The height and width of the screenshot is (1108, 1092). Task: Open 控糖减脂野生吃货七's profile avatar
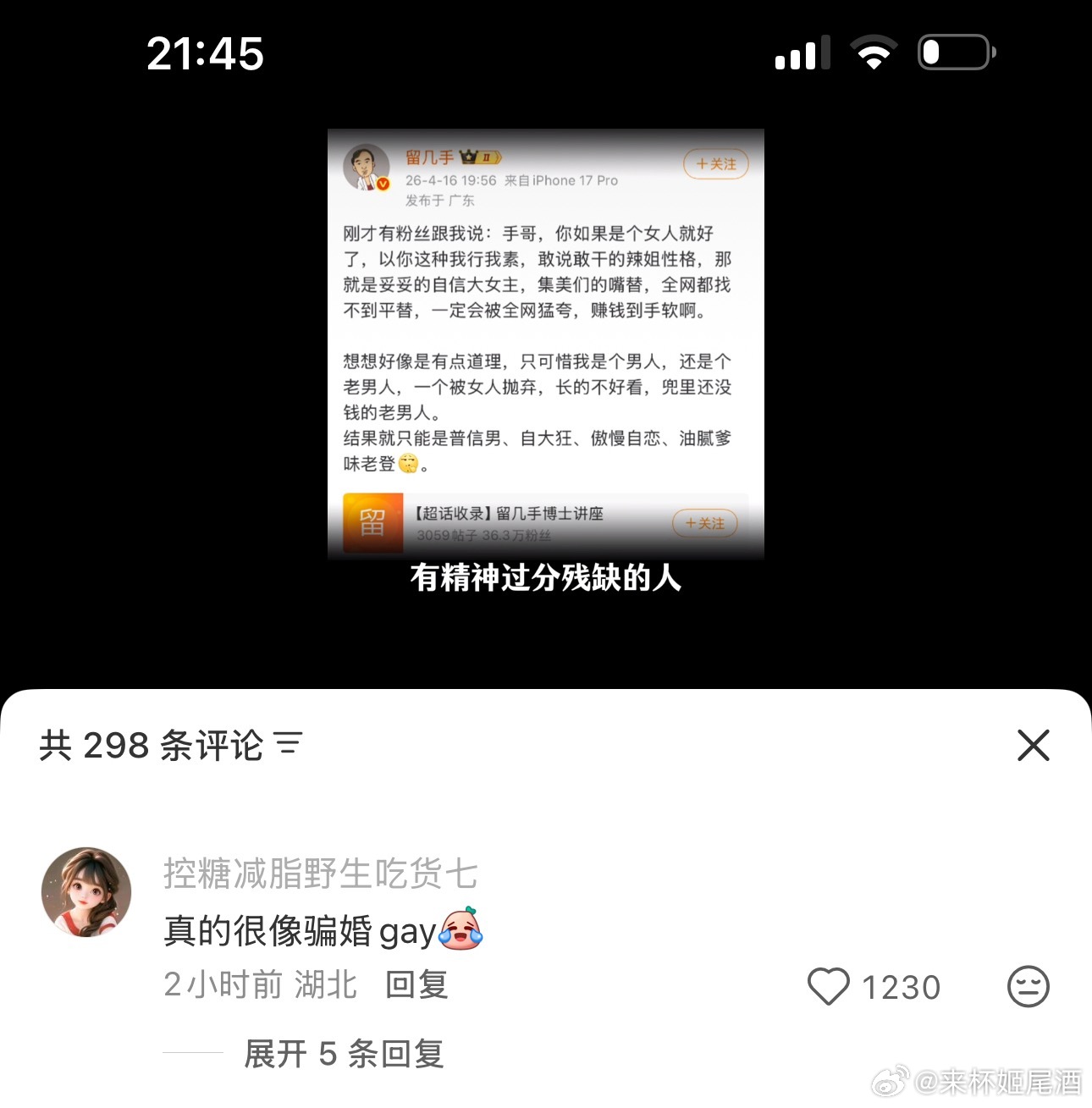tap(86, 891)
